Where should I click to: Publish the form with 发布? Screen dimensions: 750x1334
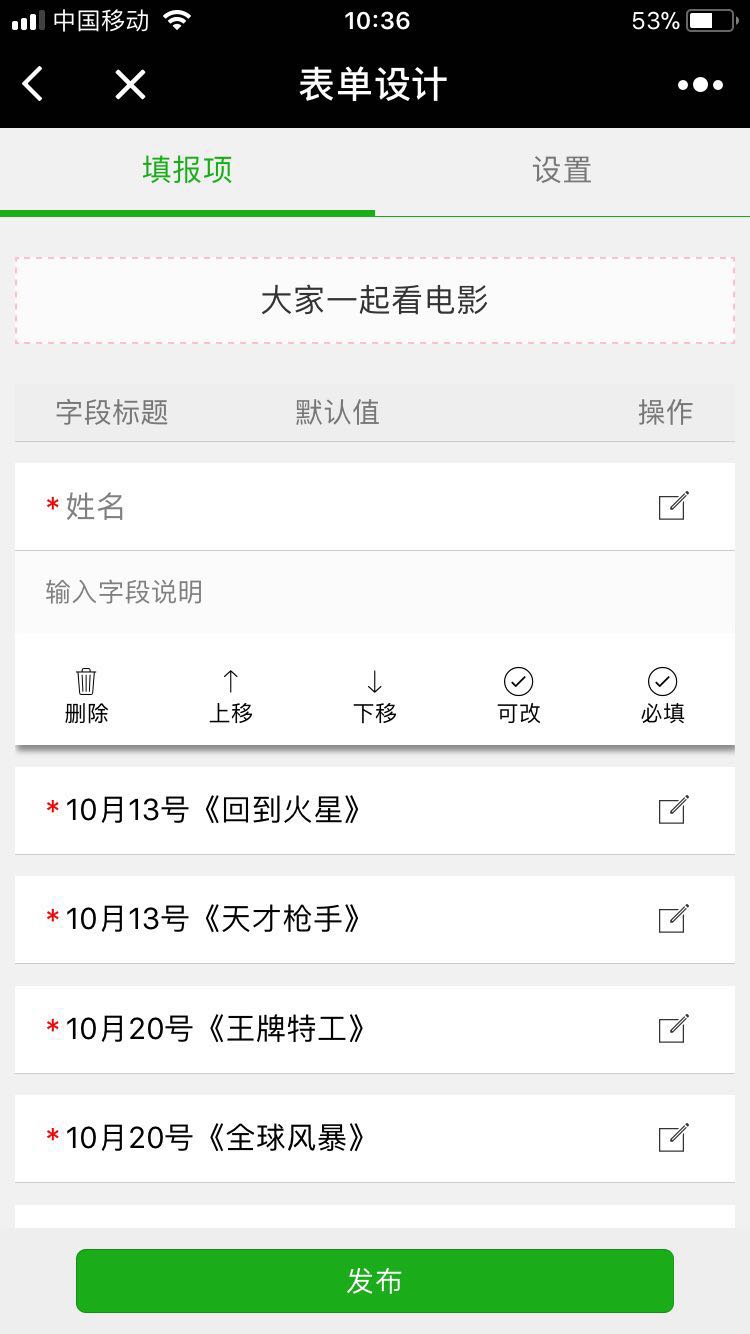(x=375, y=1281)
